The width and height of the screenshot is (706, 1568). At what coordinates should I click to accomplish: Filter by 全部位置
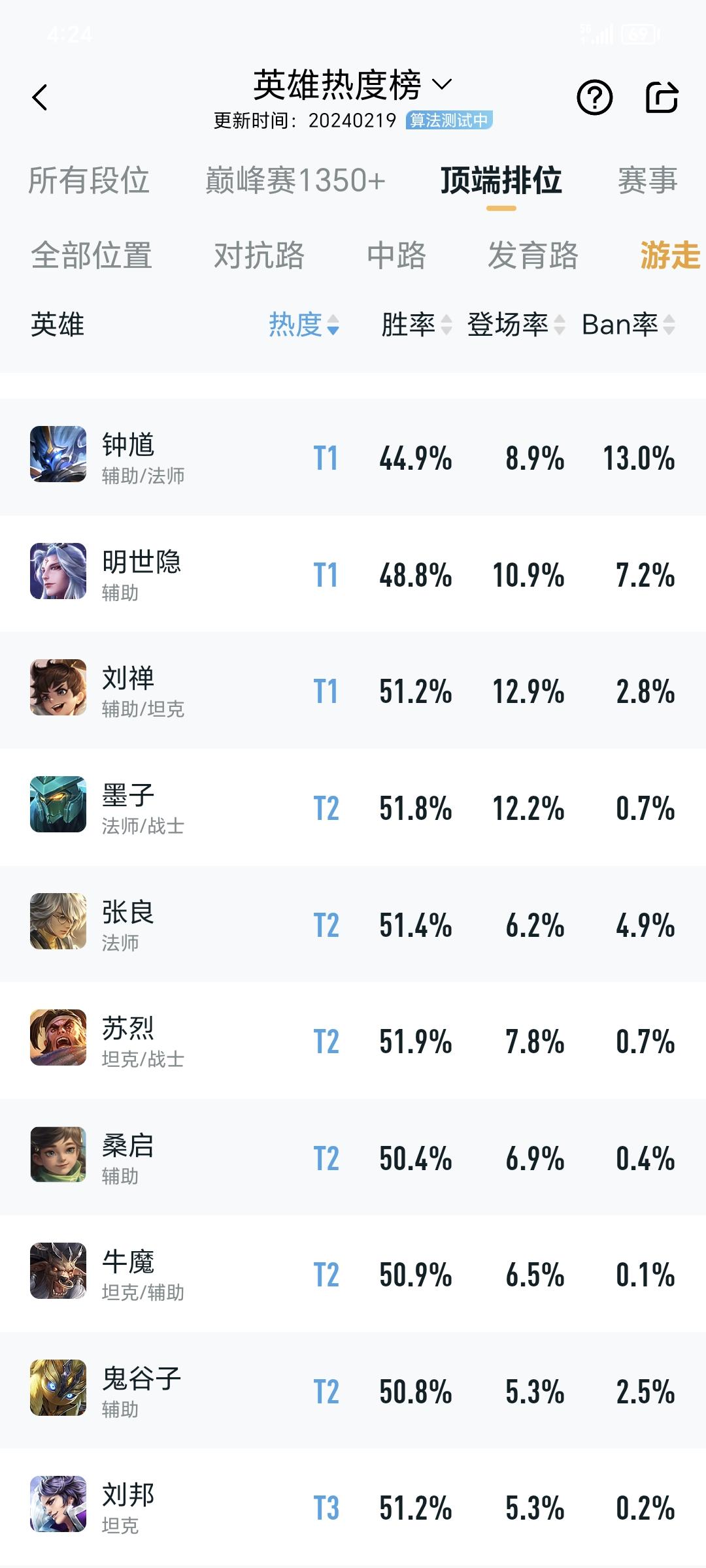(x=92, y=255)
